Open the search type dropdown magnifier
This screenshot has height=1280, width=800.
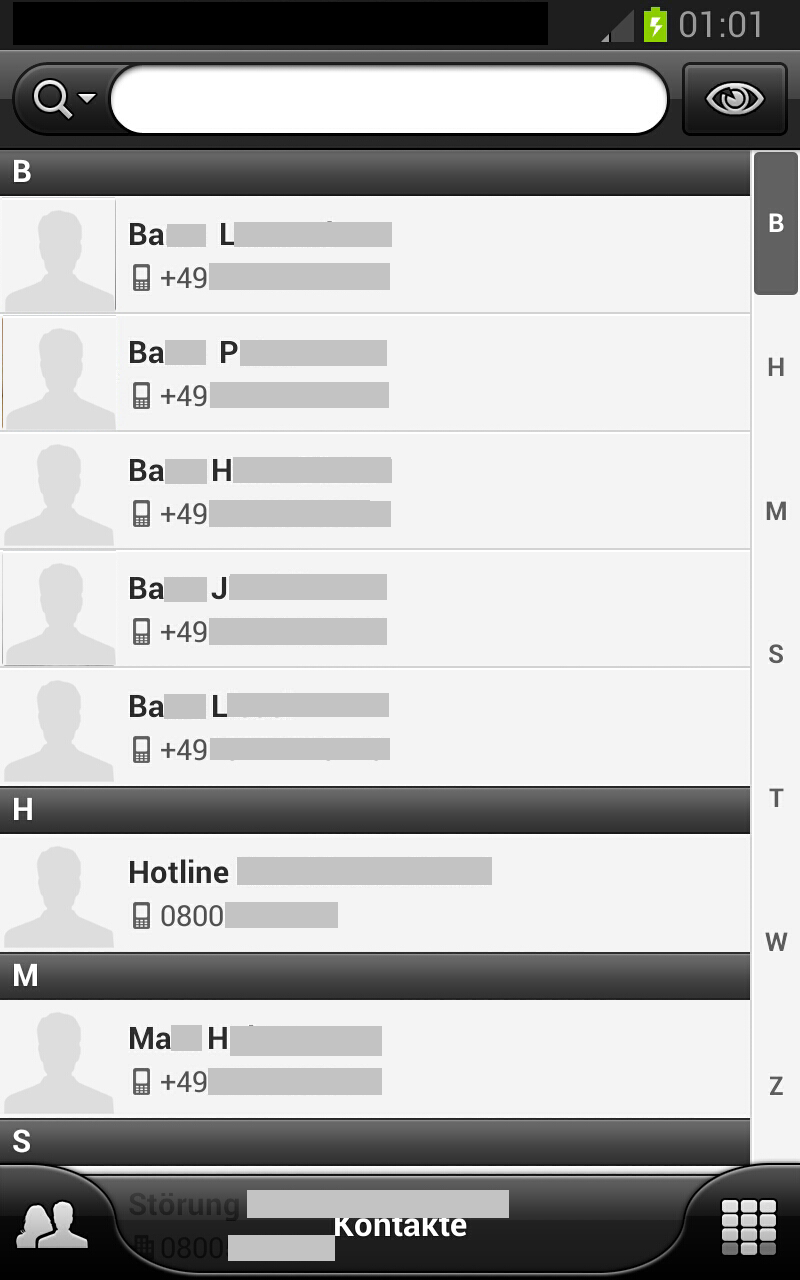[63, 99]
